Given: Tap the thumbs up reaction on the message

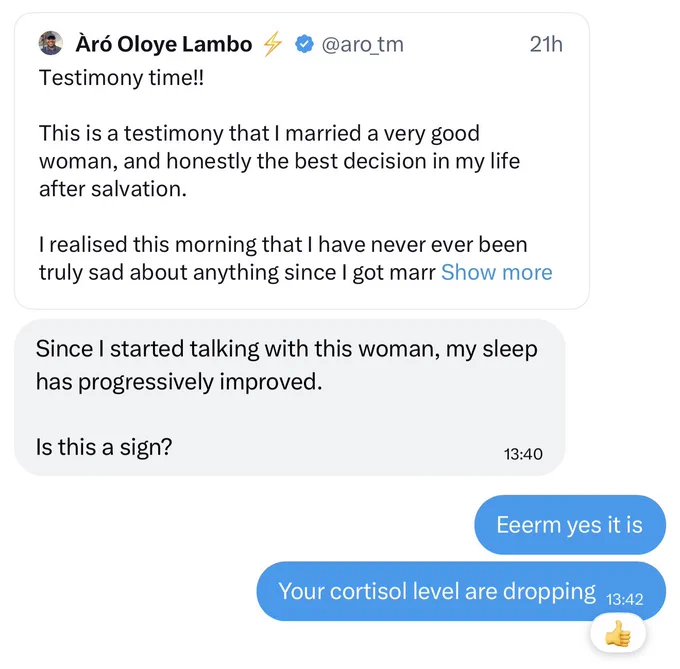Looking at the screenshot, I should 618,633.
